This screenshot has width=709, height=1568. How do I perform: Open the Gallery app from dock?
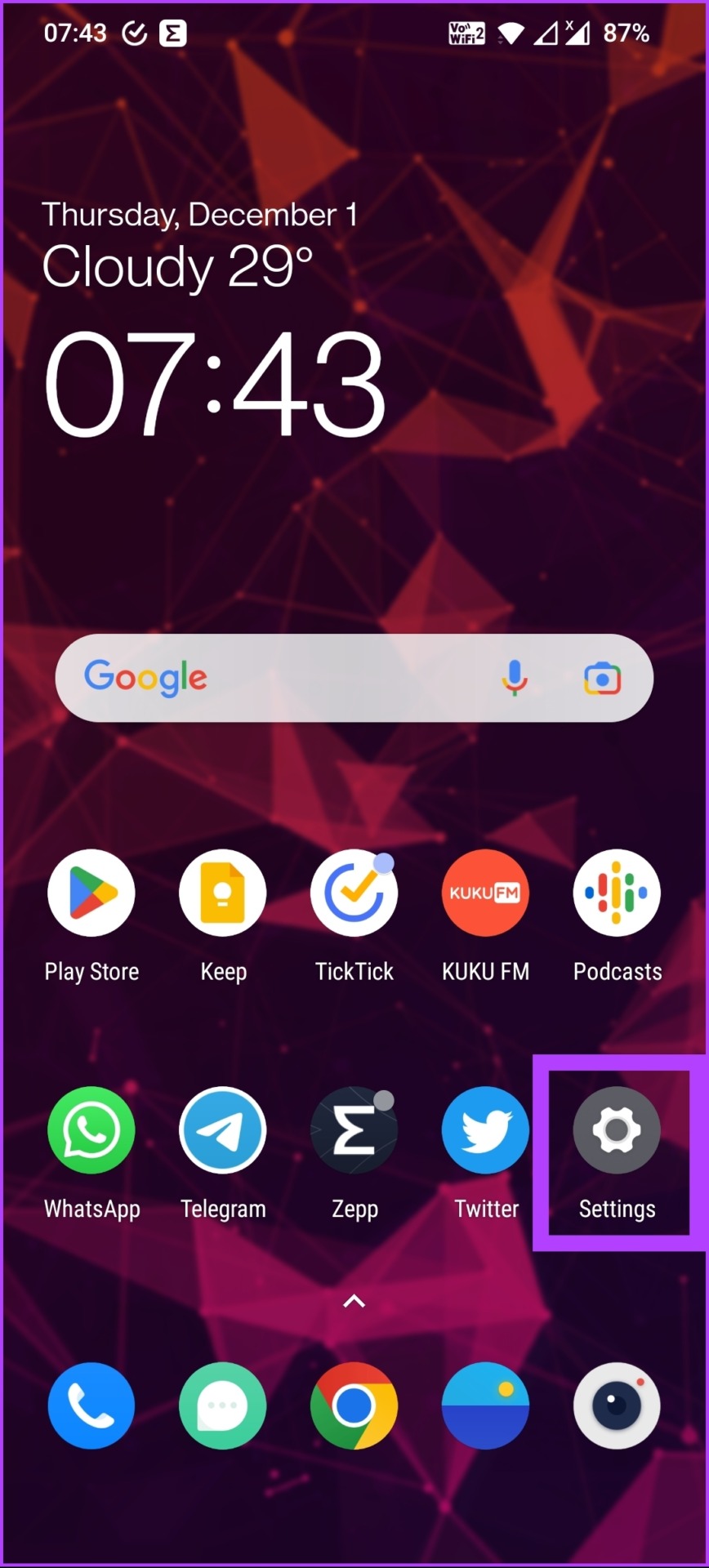485,1405
